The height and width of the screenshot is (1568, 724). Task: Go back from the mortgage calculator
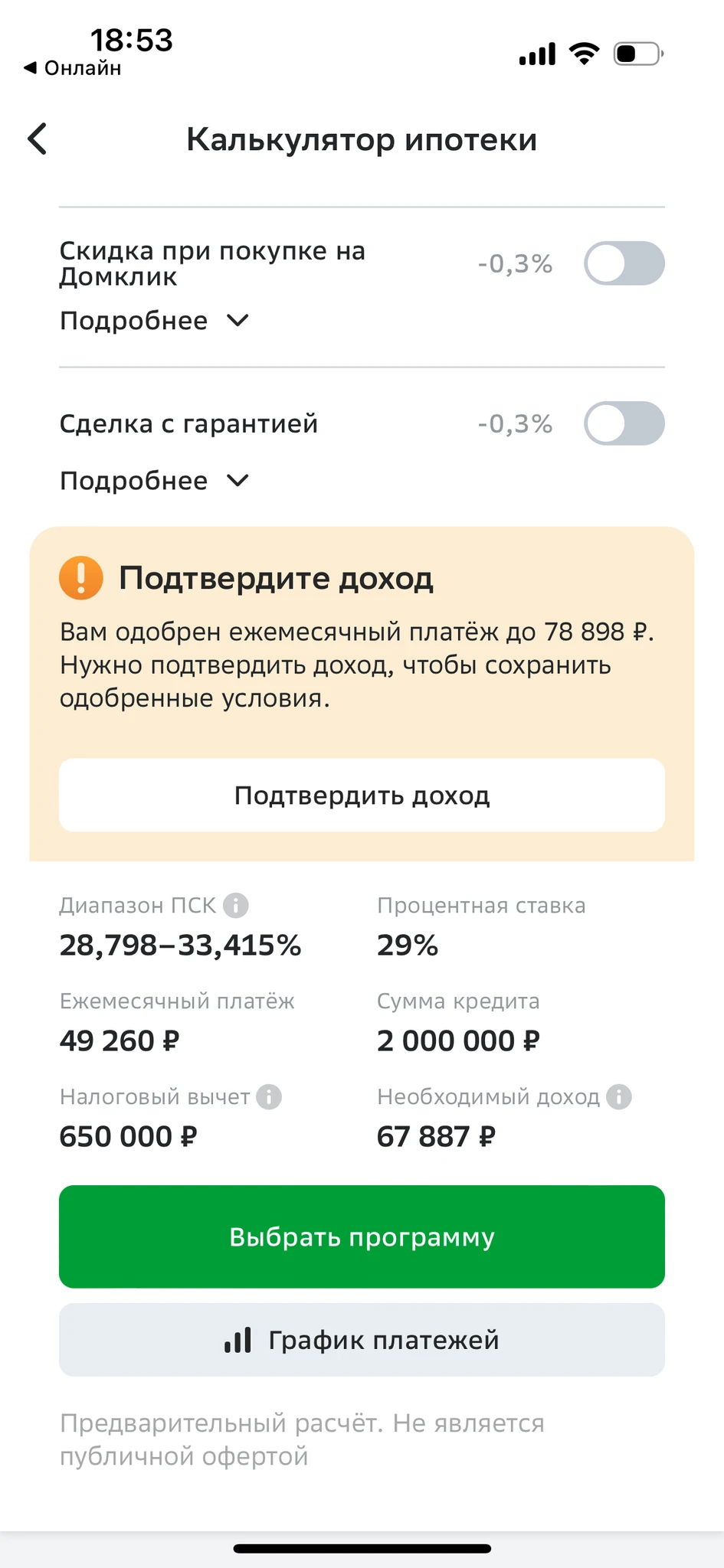(x=38, y=139)
